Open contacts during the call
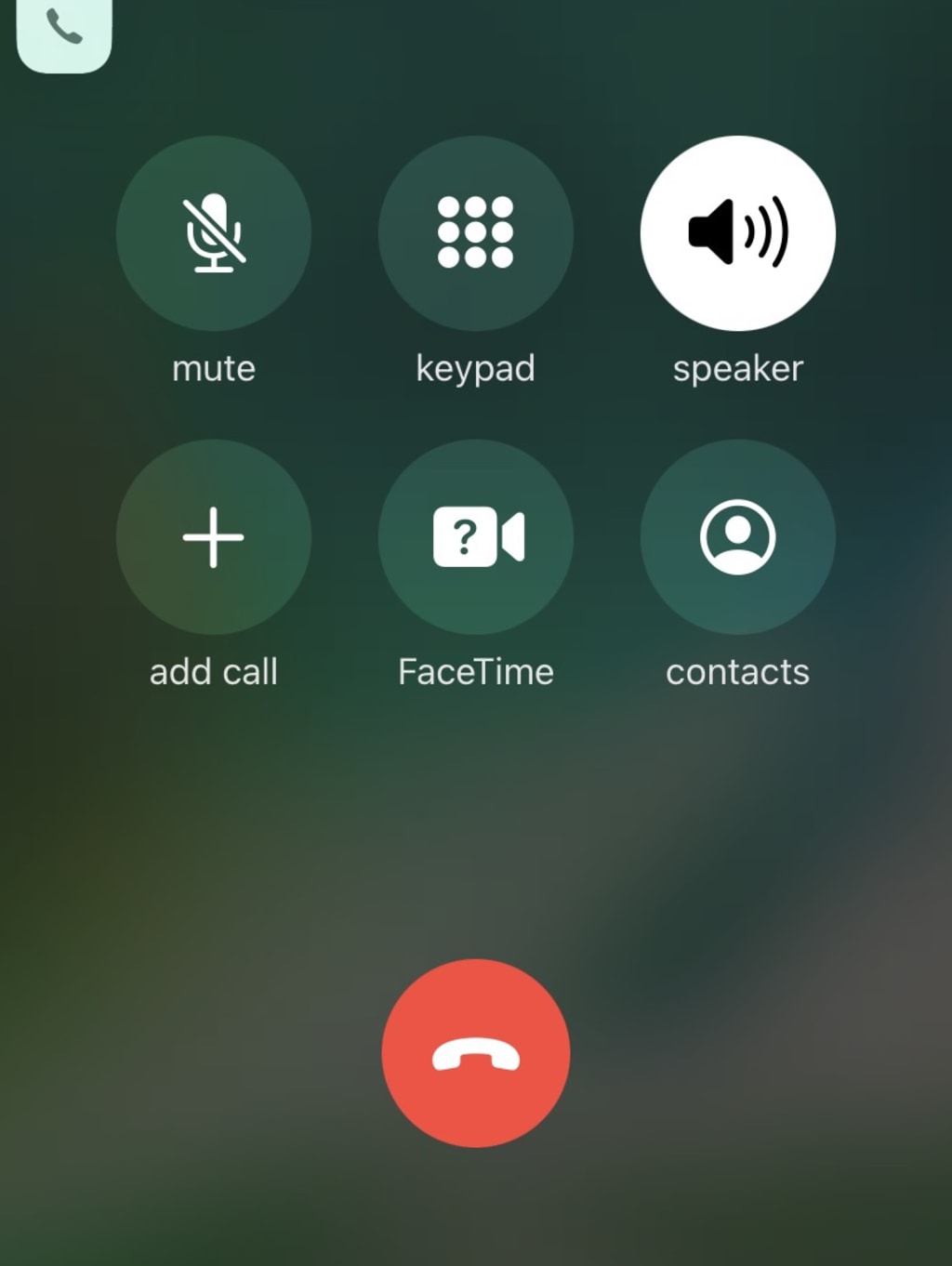 [x=737, y=537]
